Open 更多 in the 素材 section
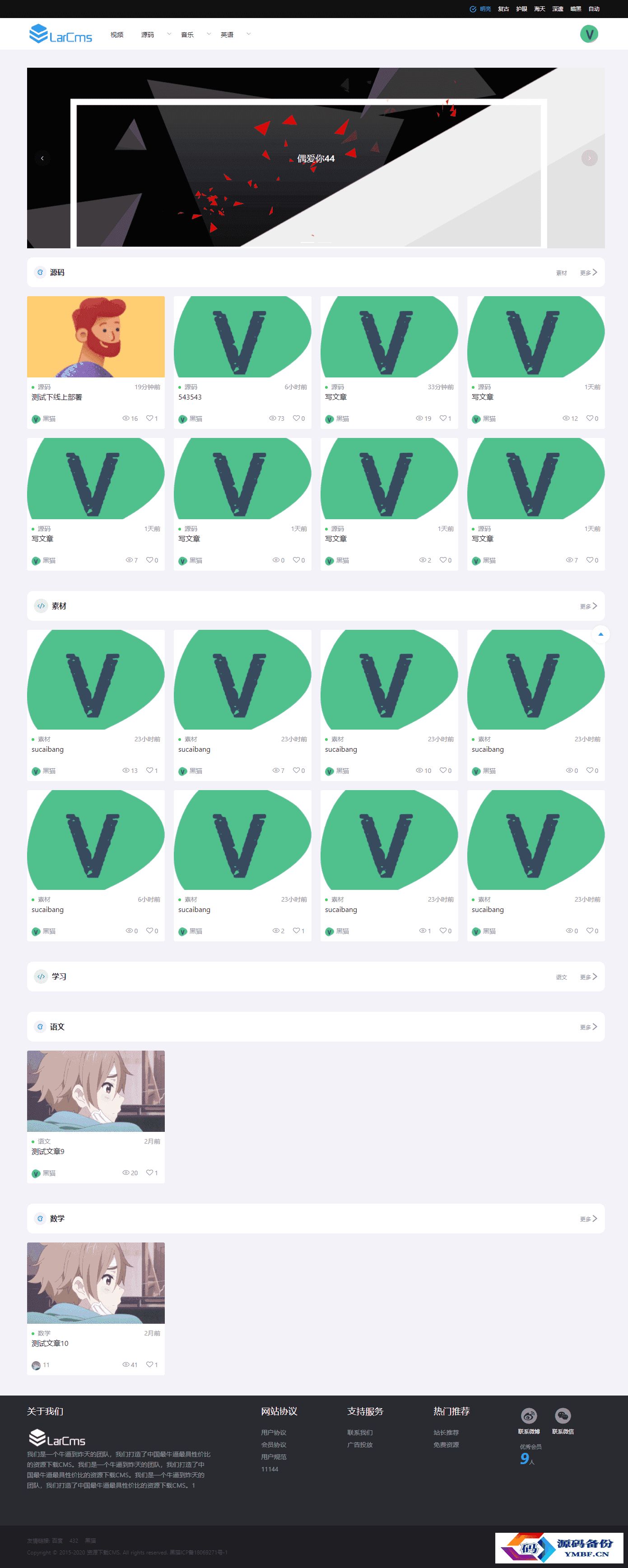This screenshot has height=1568, width=628. point(588,606)
